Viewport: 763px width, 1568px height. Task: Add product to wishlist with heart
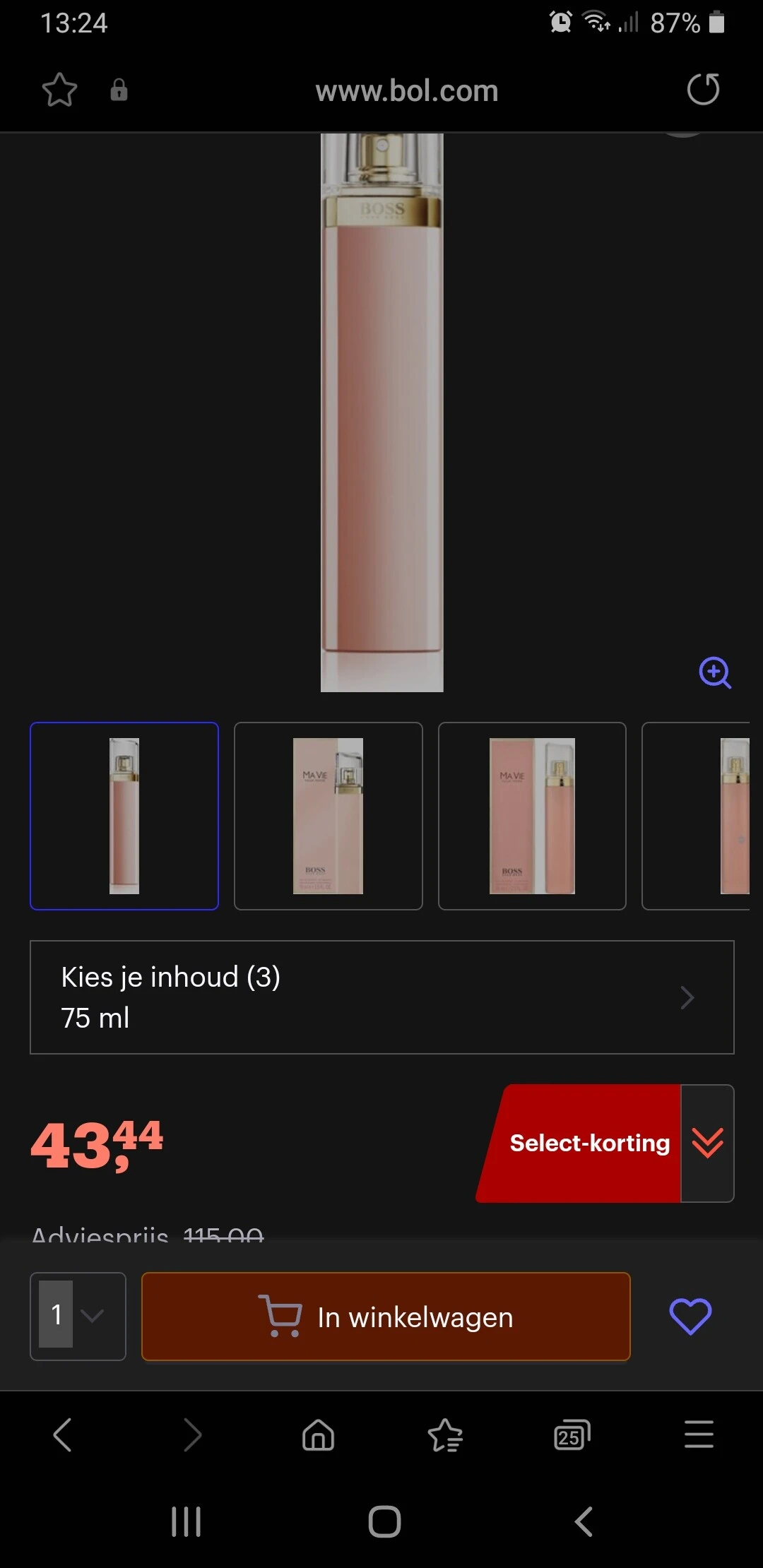690,1317
